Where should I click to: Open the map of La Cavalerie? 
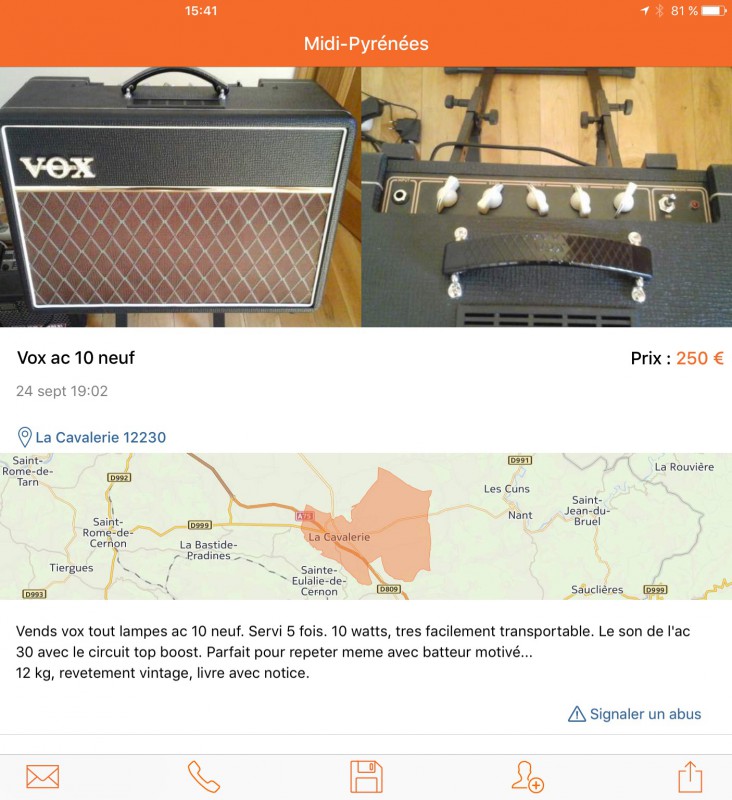(x=366, y=526)
